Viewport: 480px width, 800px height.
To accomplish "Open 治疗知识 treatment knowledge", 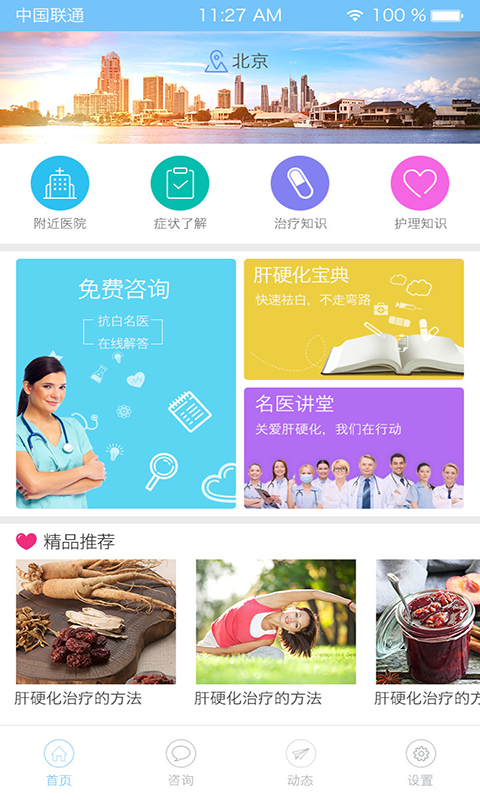I will (300, 193).
